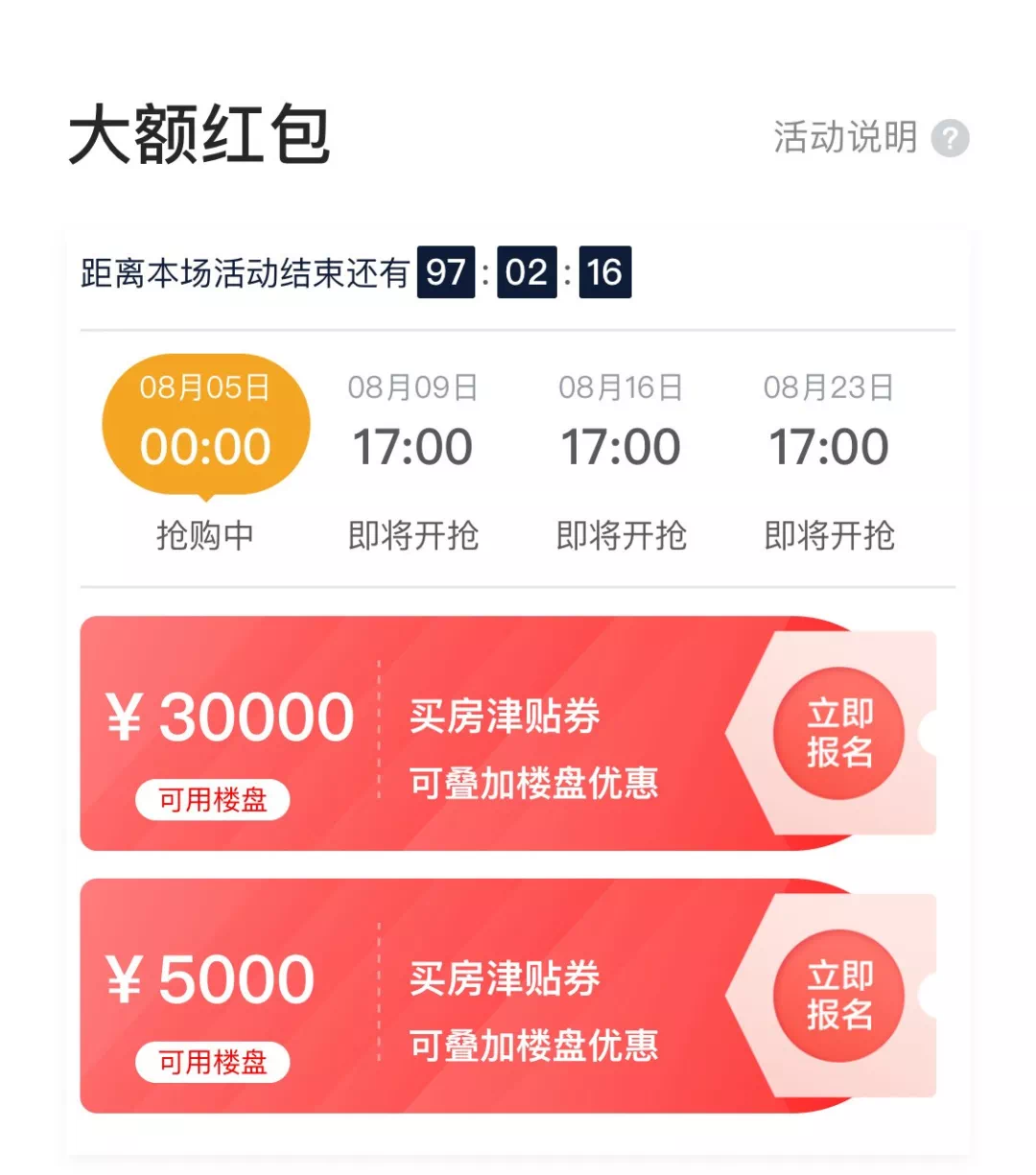Tap 立即报名 on the ¥30000 coupon

839,733
